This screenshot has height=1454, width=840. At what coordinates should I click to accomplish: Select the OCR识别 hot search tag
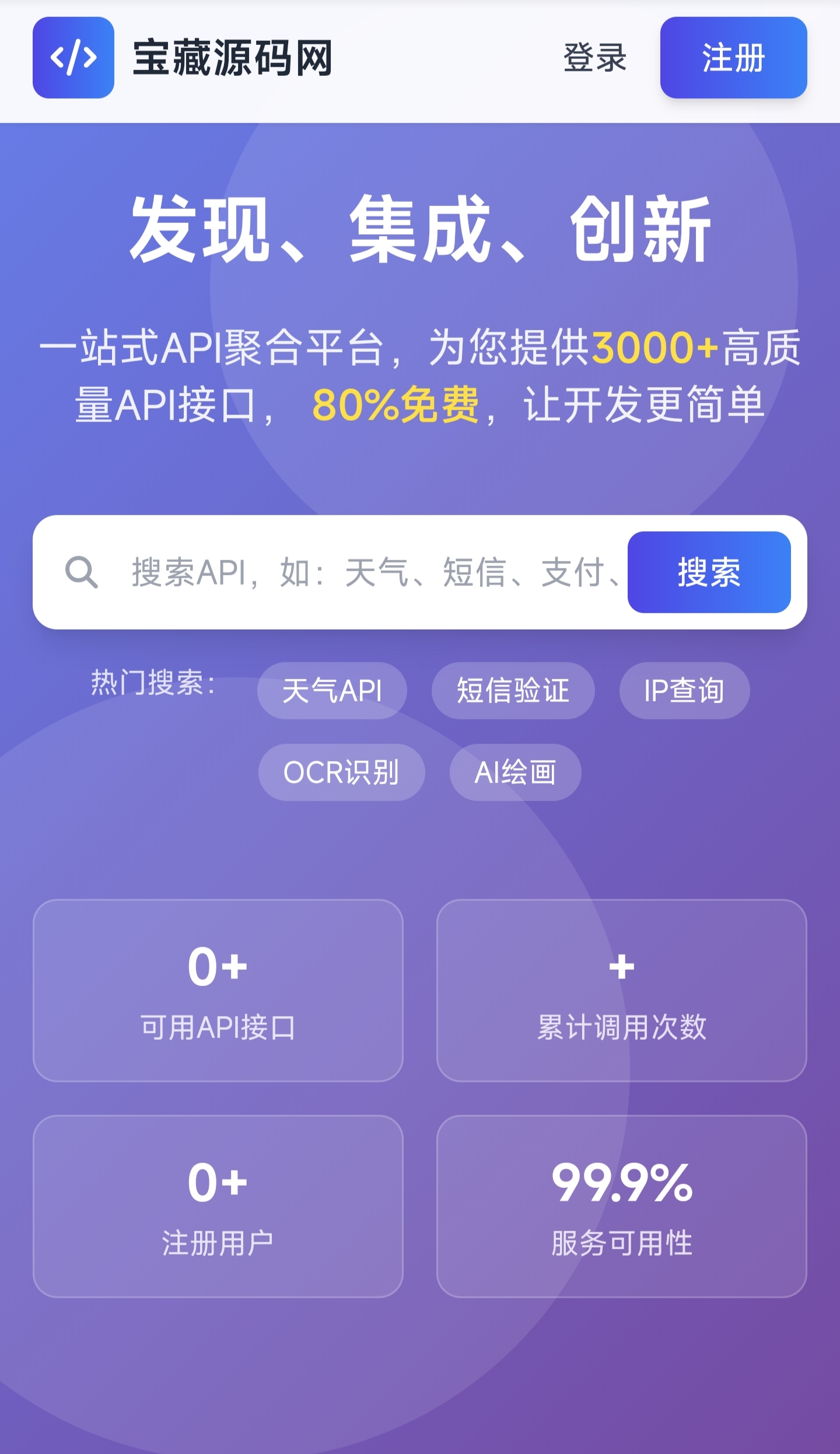pyautogui.click(x=341, y=772)
